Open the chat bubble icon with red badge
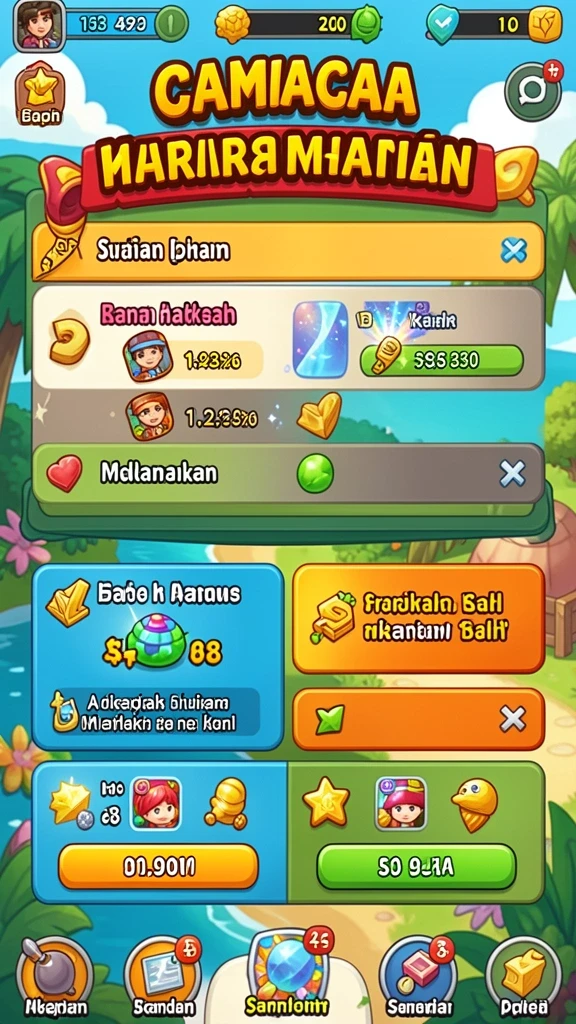576x1024 pixels. point(534,91)
